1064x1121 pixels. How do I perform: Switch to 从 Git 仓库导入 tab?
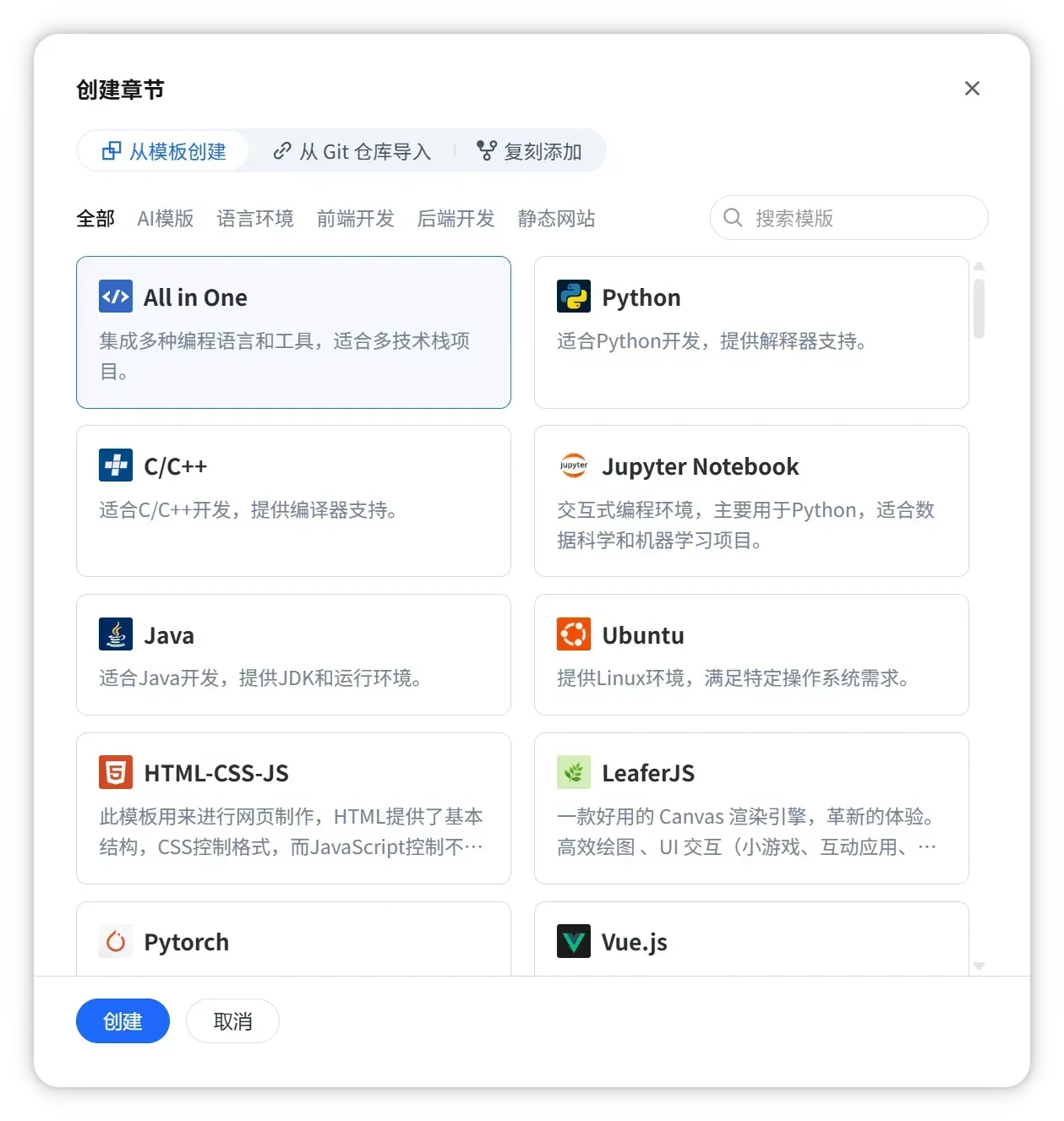point(352,151)
